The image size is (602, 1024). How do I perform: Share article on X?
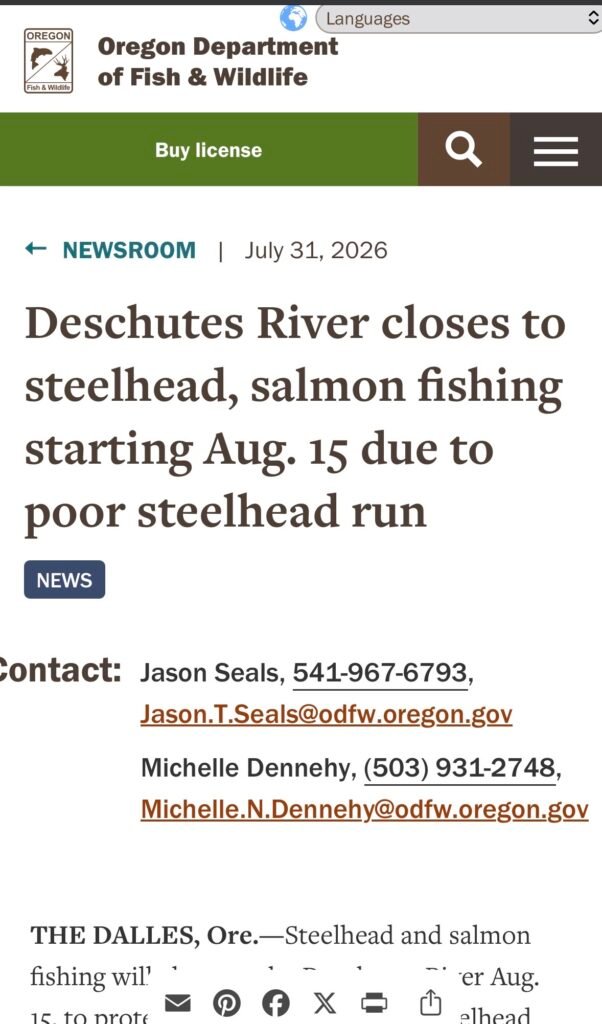[x=325, y=1002]
